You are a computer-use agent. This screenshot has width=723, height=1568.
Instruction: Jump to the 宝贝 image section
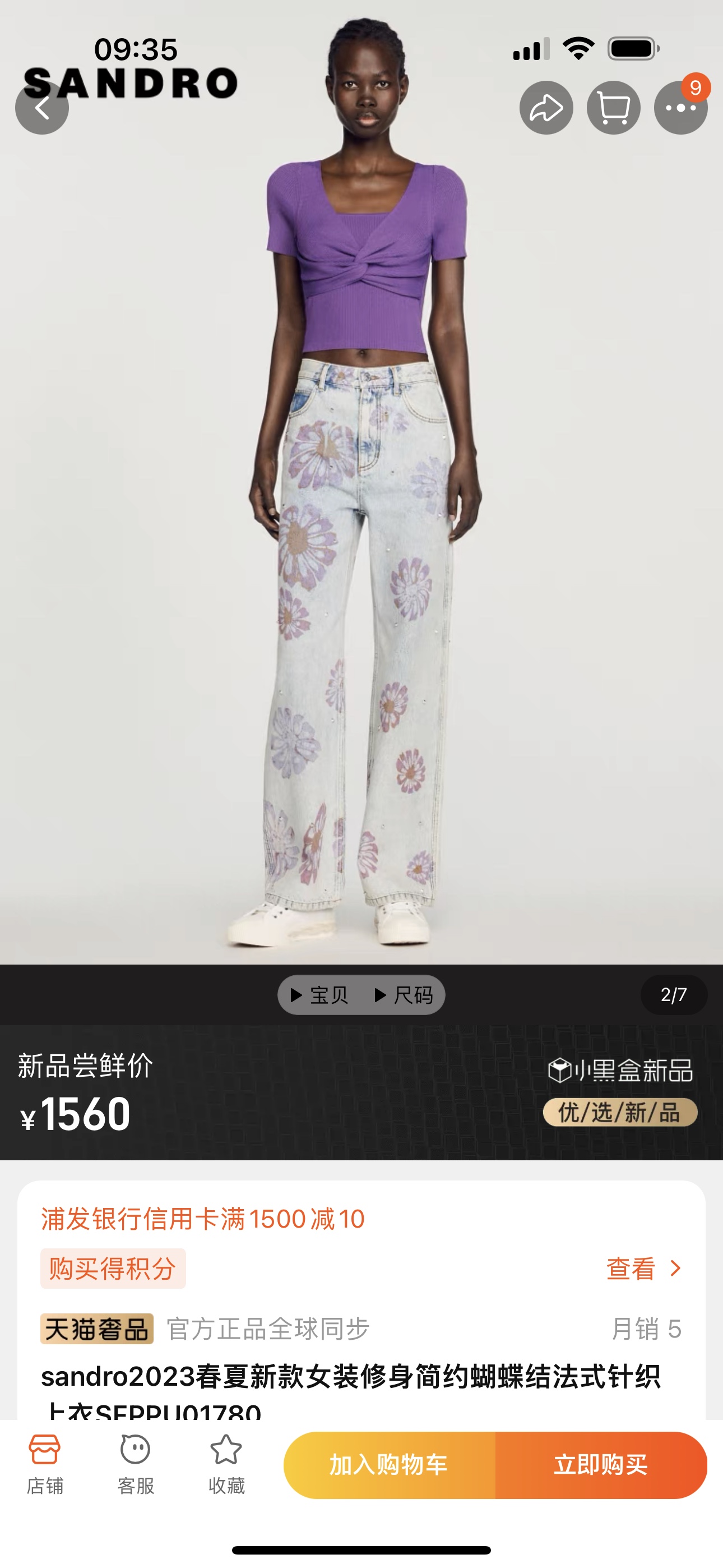pyautogui.click(x=320, y=995)
